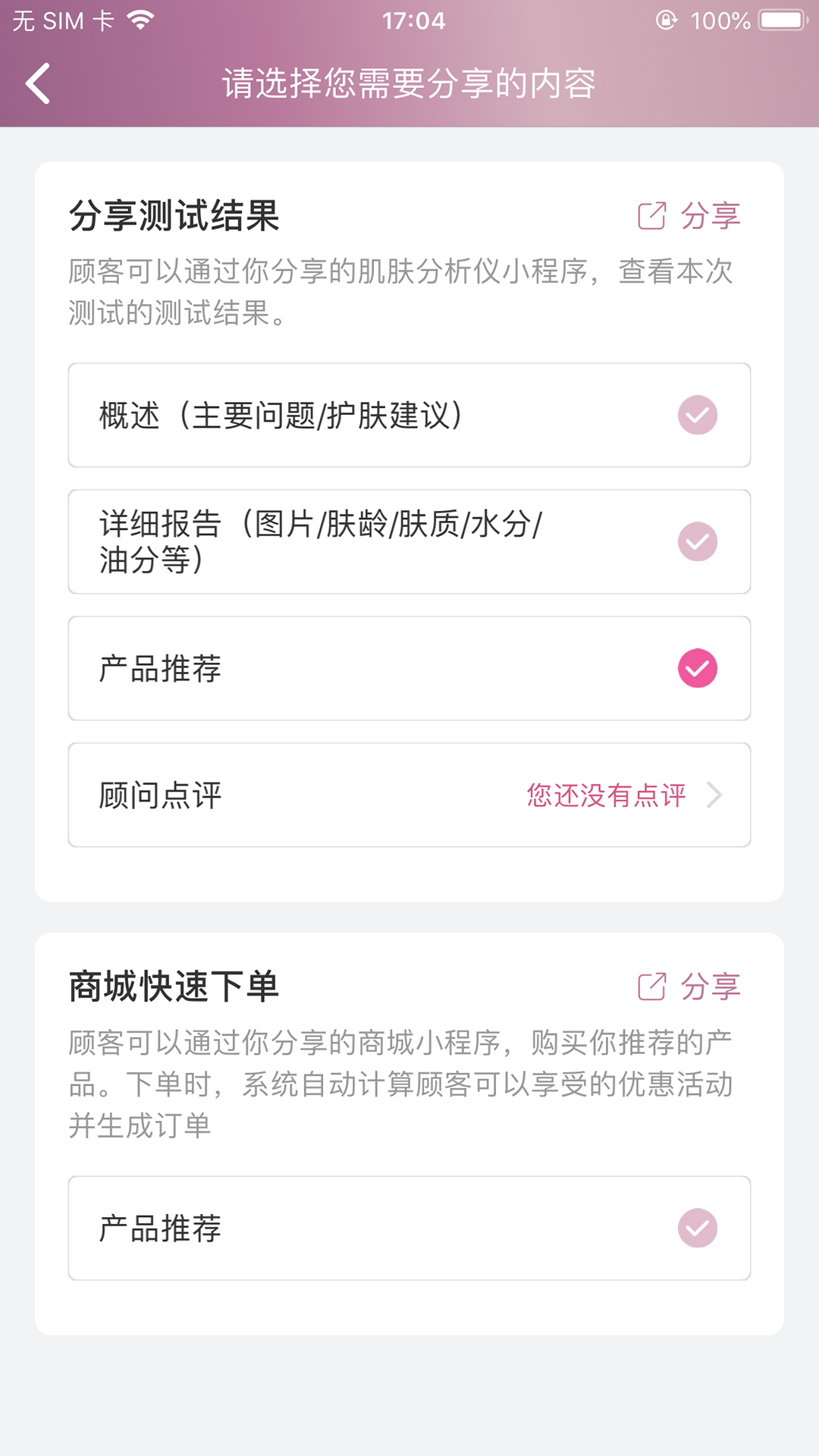
Task: Select the 顾问点评 row
Action: click(x=303, y=795)
